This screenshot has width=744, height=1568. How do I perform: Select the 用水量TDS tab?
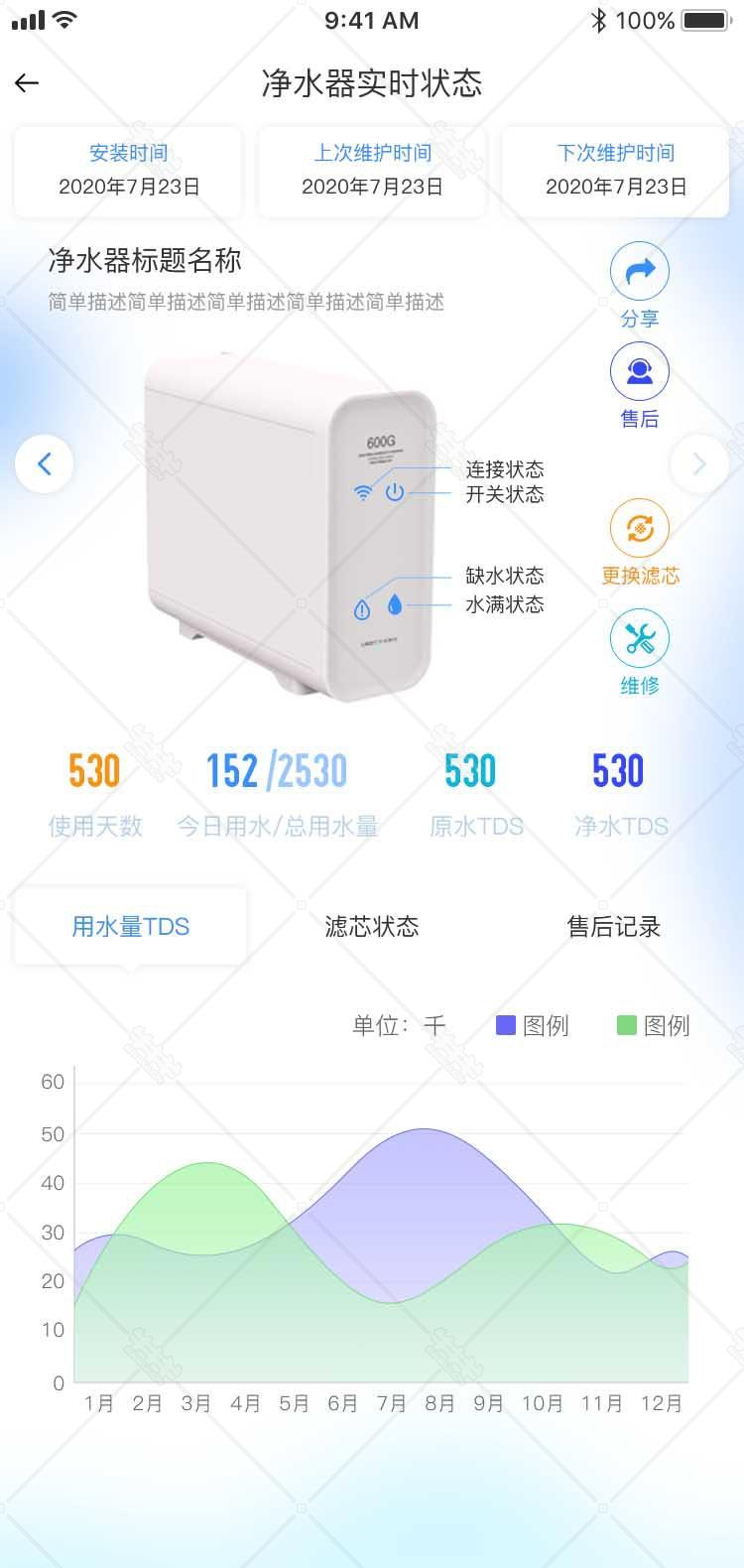pyautogui.click(x=130, y=927)
